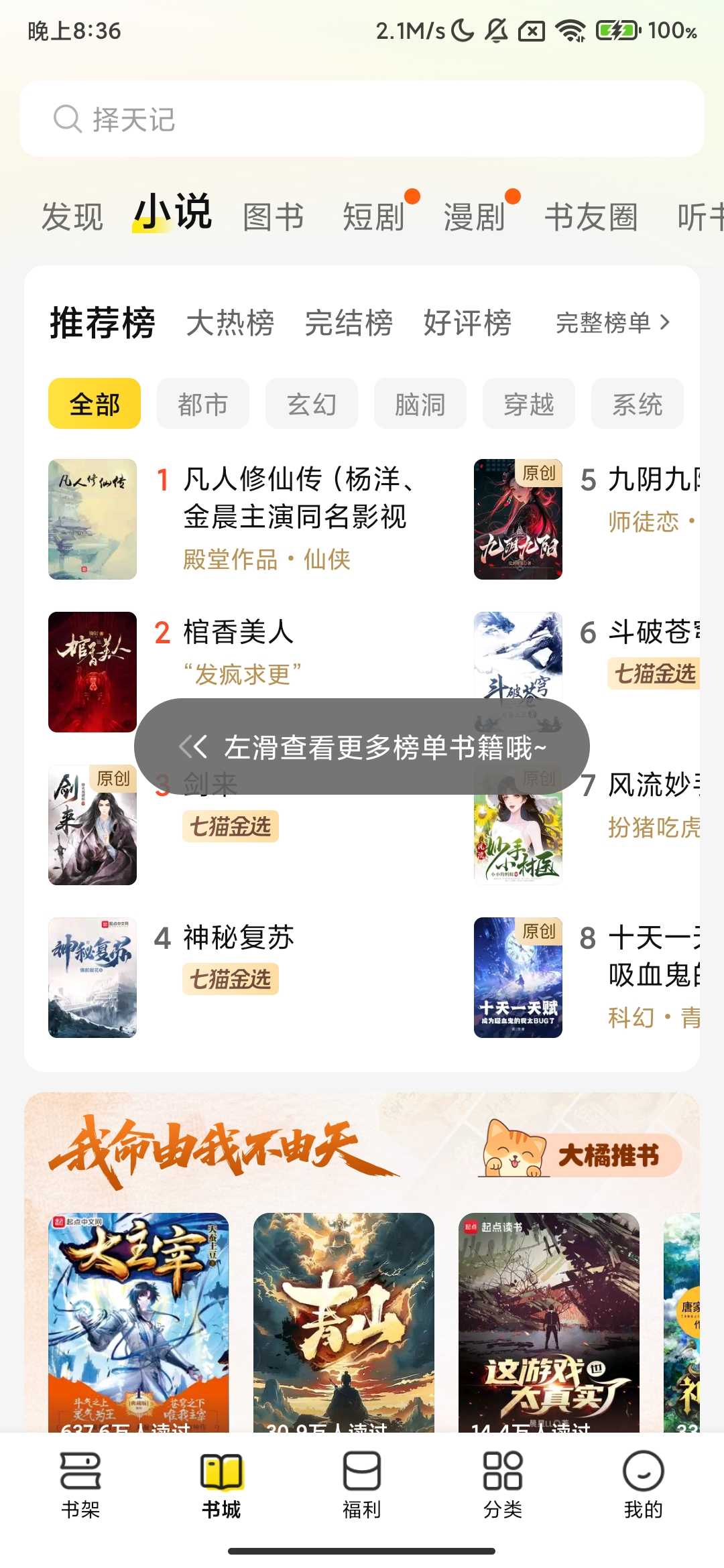Select the 穿越 genre filter chip
724x1568 pixels.
[528, 403]
